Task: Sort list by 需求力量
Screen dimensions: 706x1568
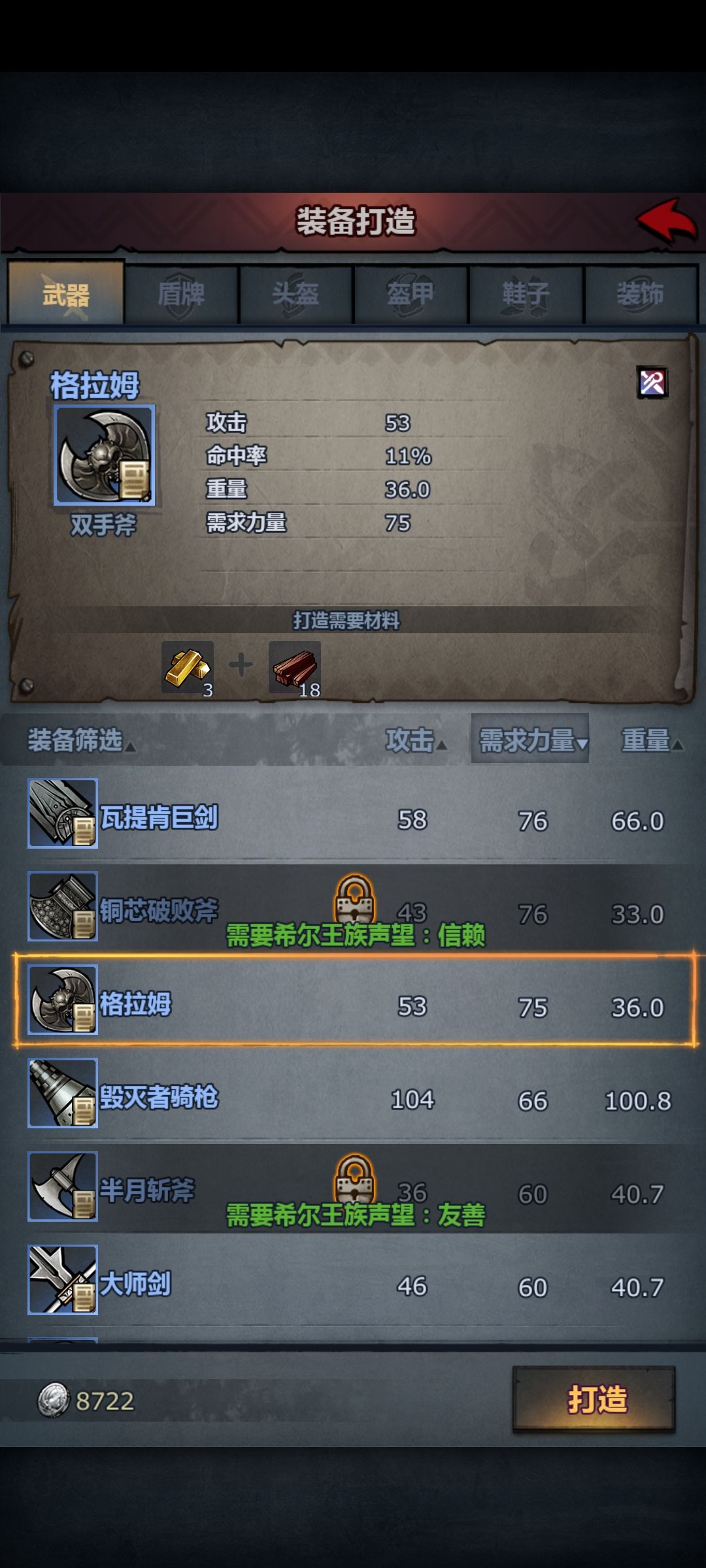Action: (530, 739)
